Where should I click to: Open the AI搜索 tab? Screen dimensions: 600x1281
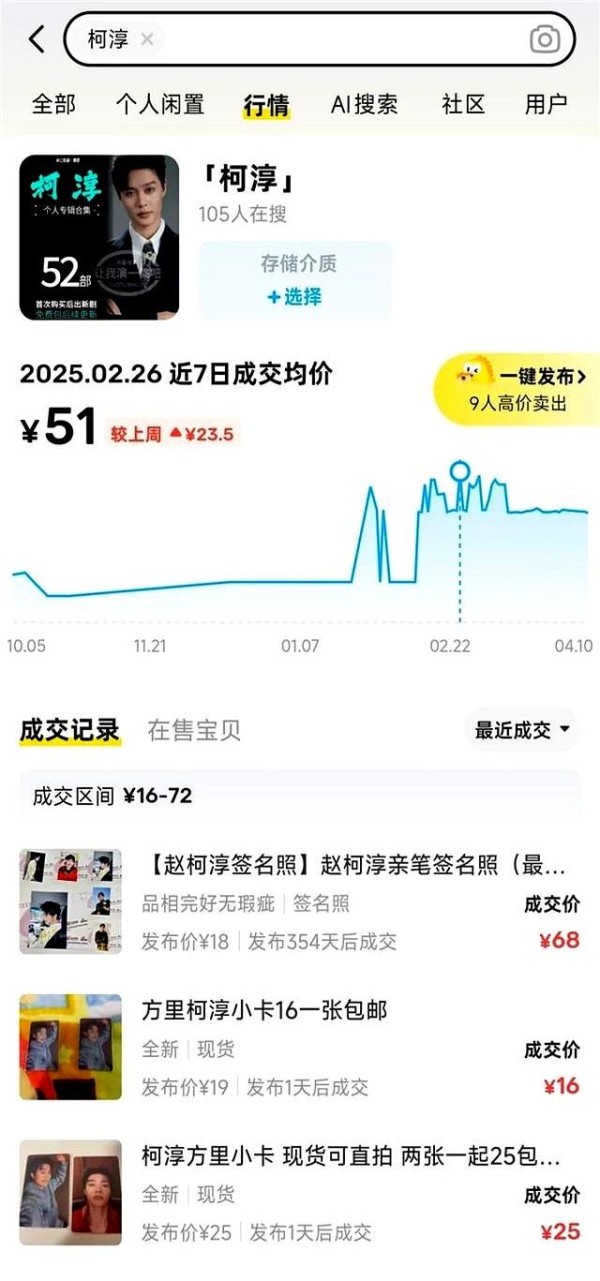pos(365,103)
